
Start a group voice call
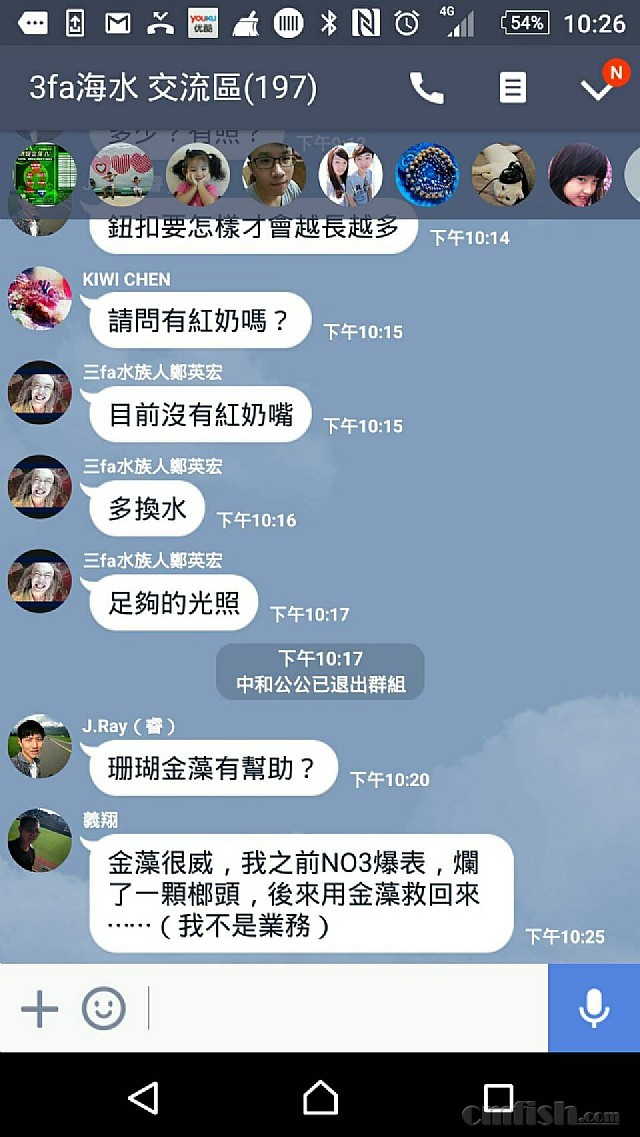point(427,88)
